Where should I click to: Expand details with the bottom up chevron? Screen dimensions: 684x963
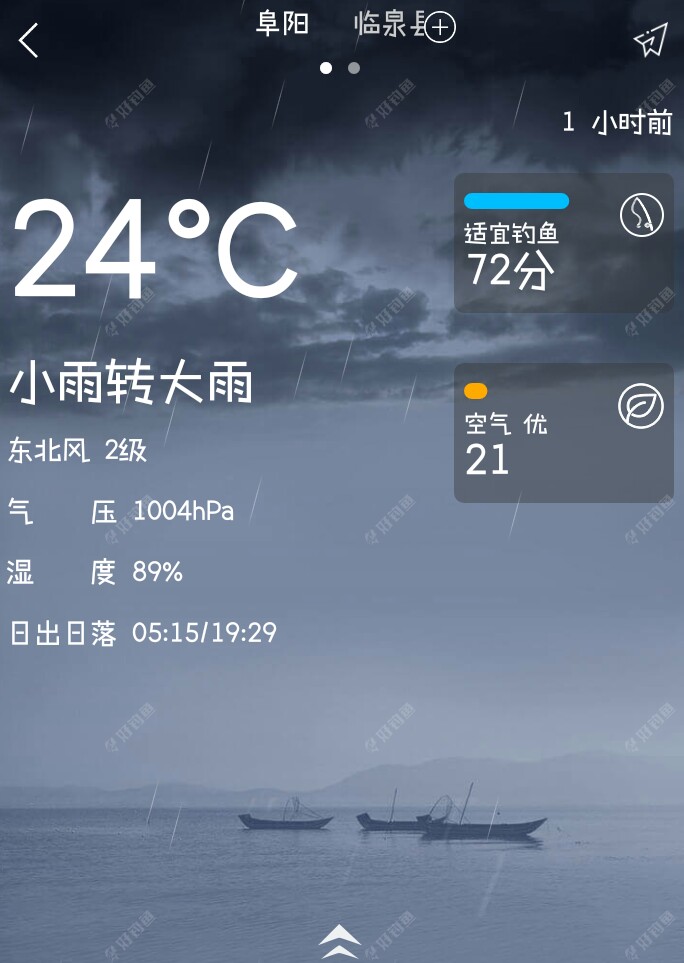340,938
